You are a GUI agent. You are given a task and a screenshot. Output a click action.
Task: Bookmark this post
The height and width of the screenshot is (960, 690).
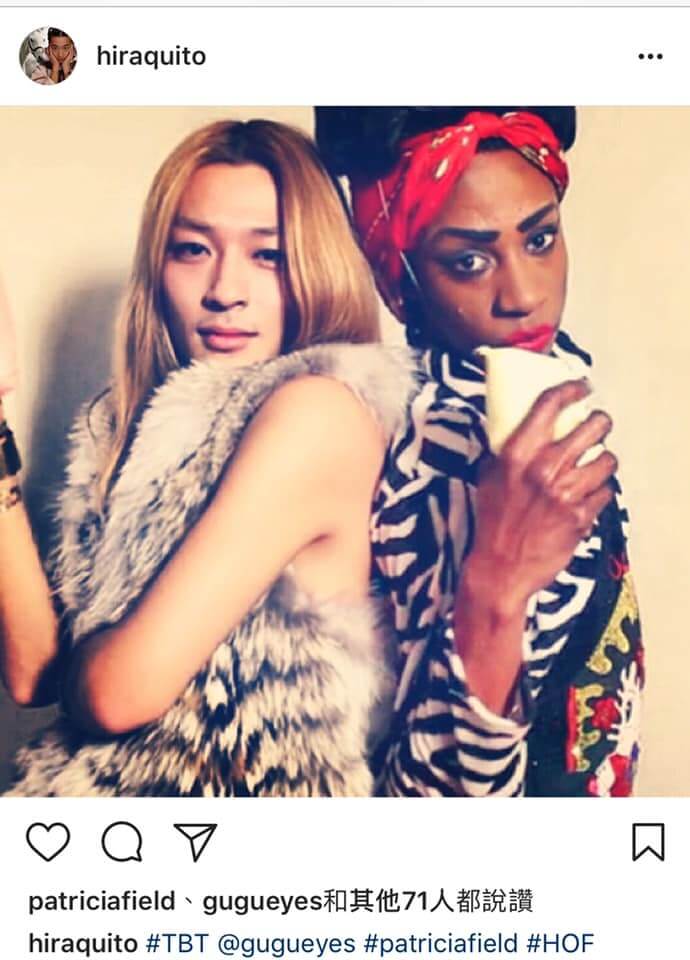point(648,842)
